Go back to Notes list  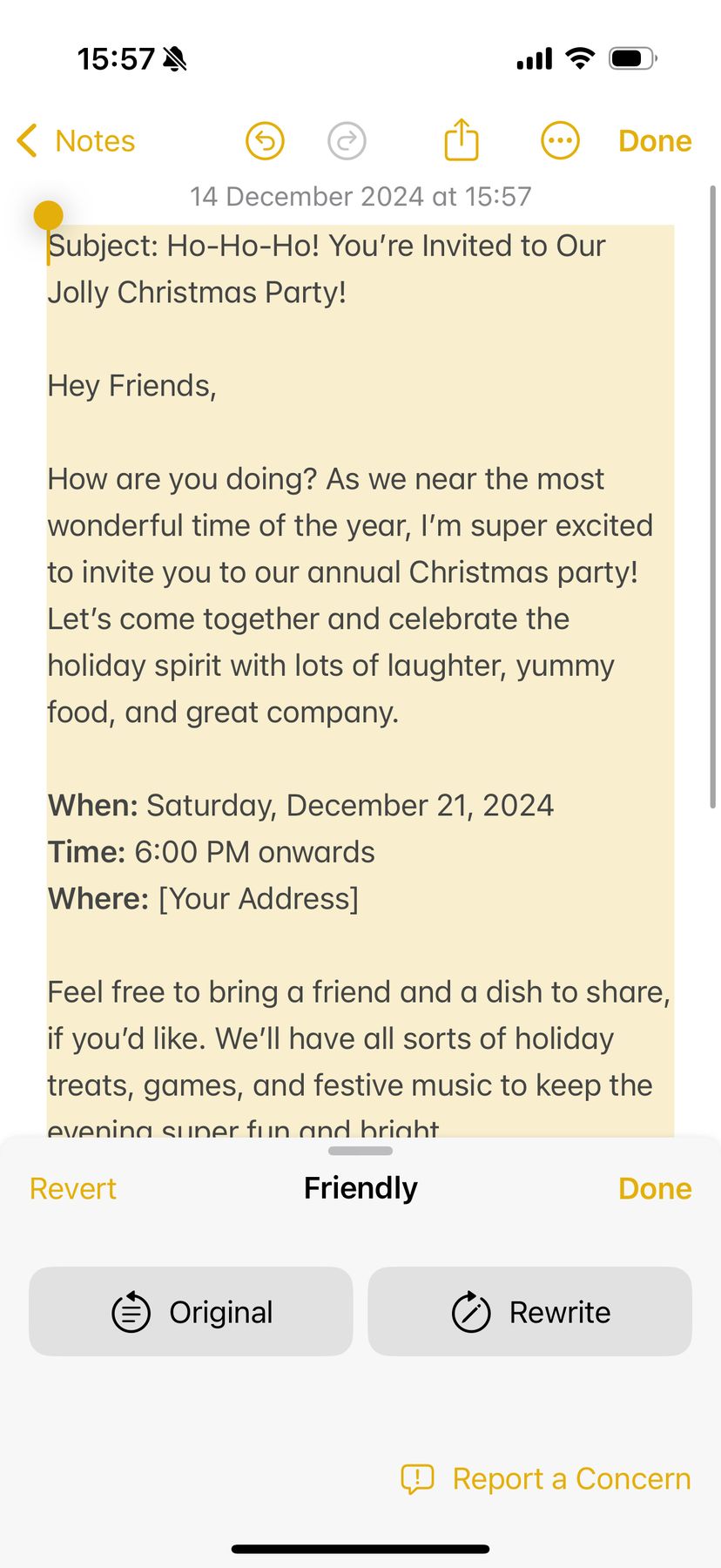point(77,141)
